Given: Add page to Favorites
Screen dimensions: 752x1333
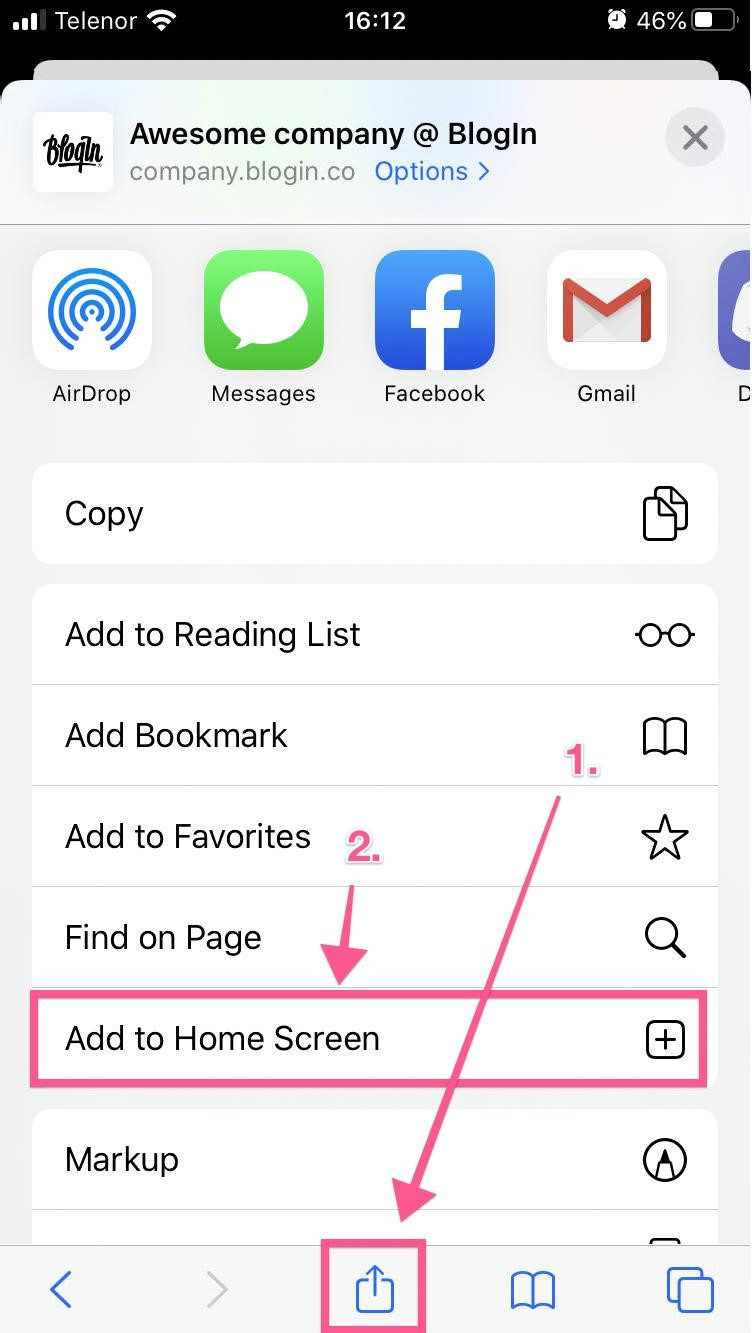Looking at the screenshot, I should (375, 837).
